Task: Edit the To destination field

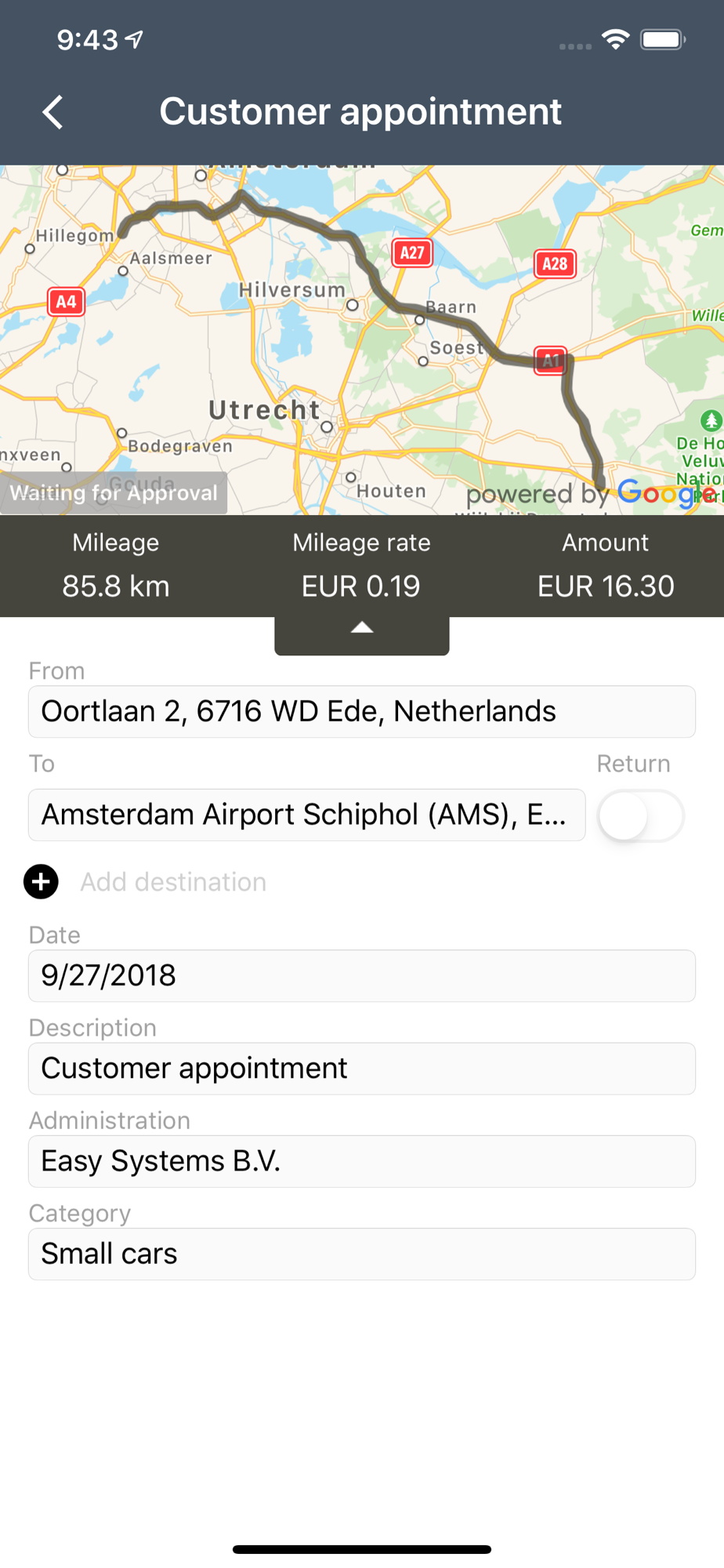Action: coord(306,815)
